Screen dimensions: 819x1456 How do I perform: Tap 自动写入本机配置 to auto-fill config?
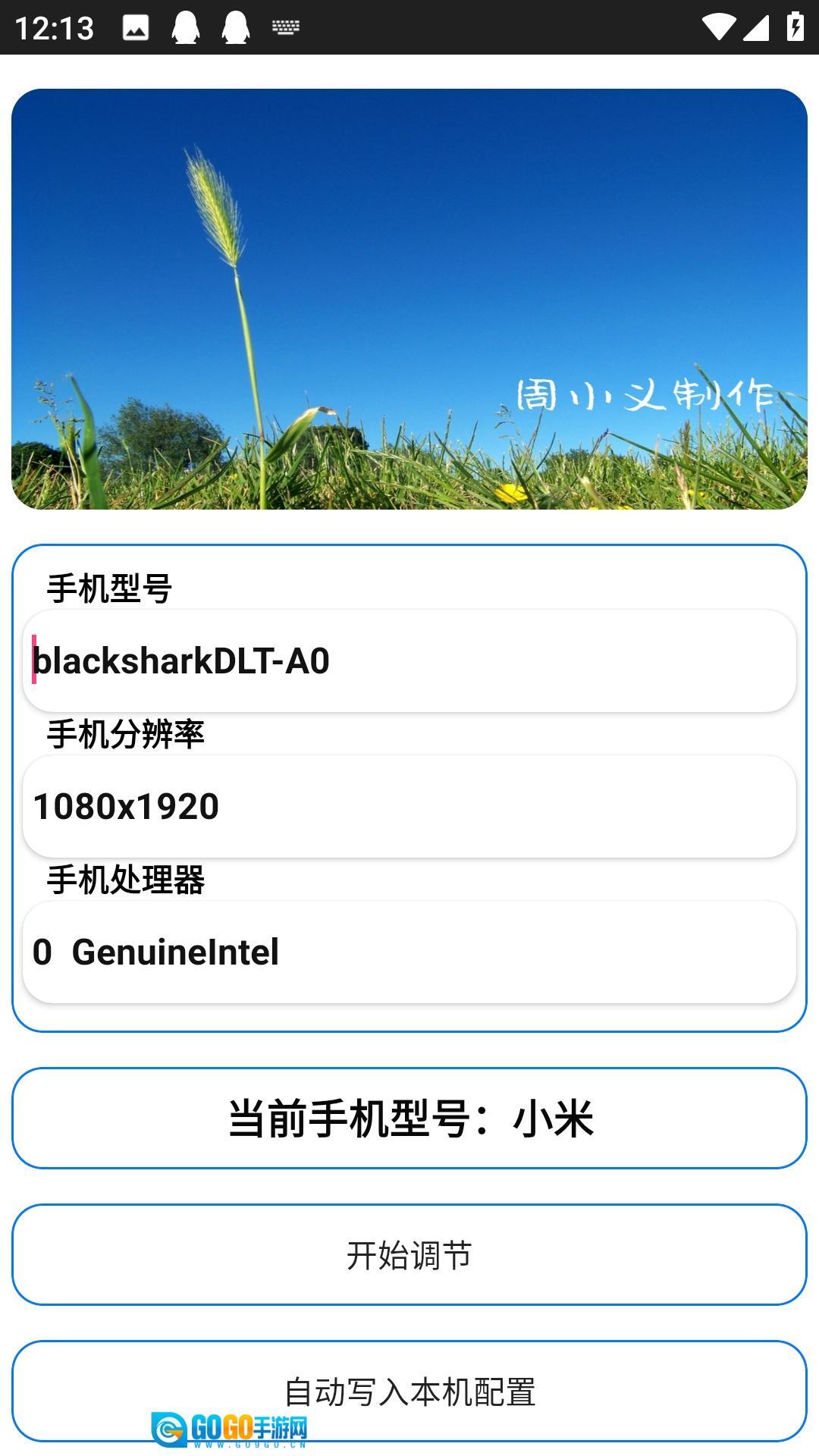(x=409, y=1392)
